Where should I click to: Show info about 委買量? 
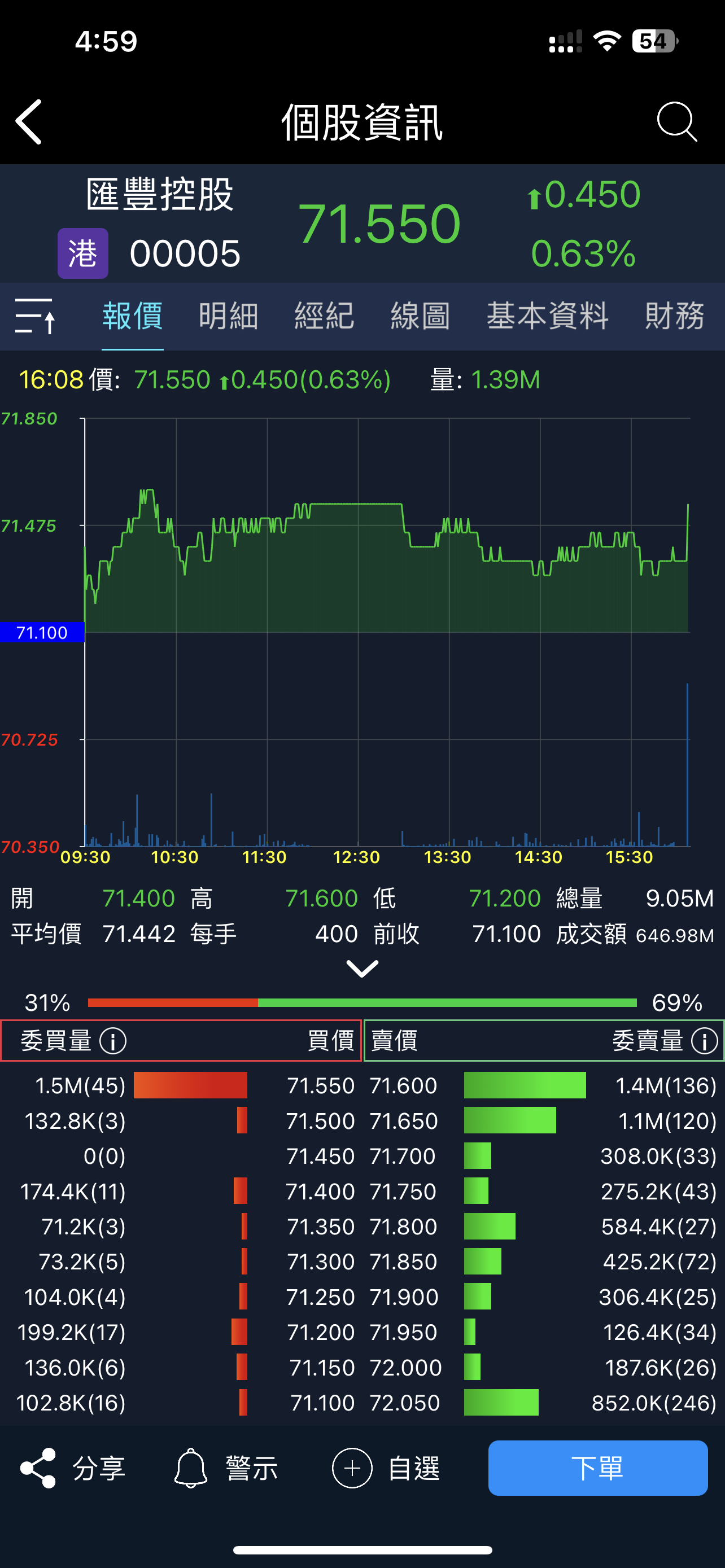click(x=113, y=1041)
